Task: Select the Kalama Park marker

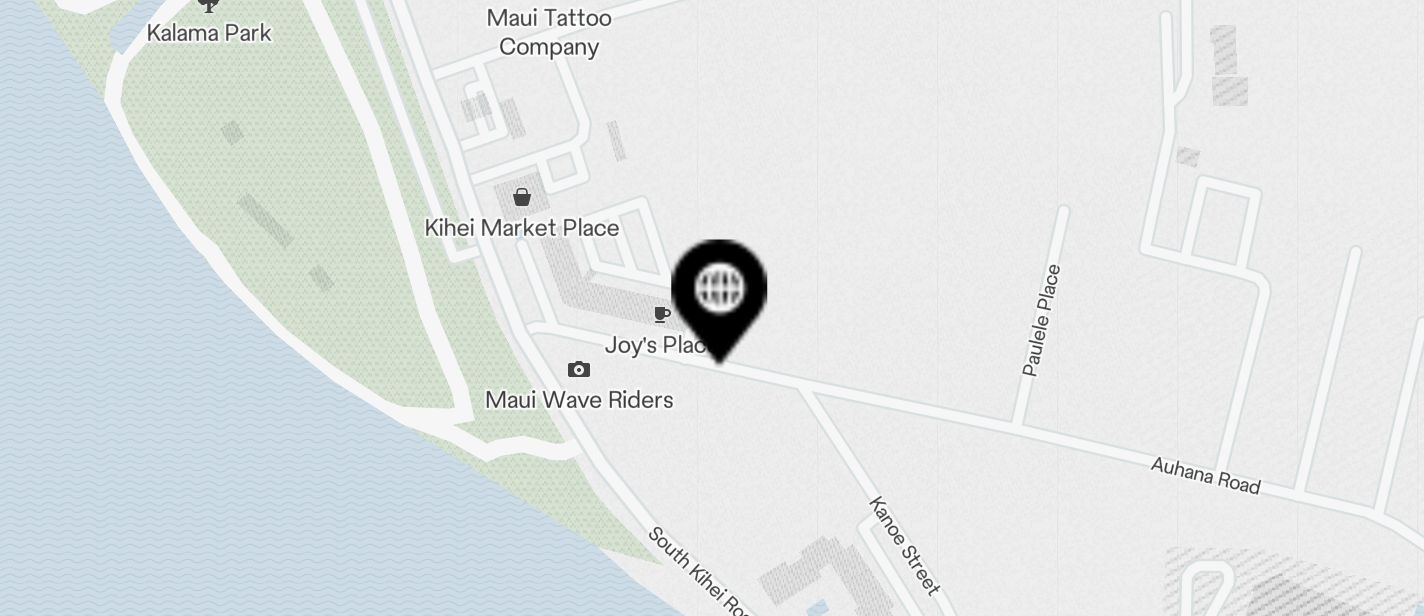Action: pos(208,6)
